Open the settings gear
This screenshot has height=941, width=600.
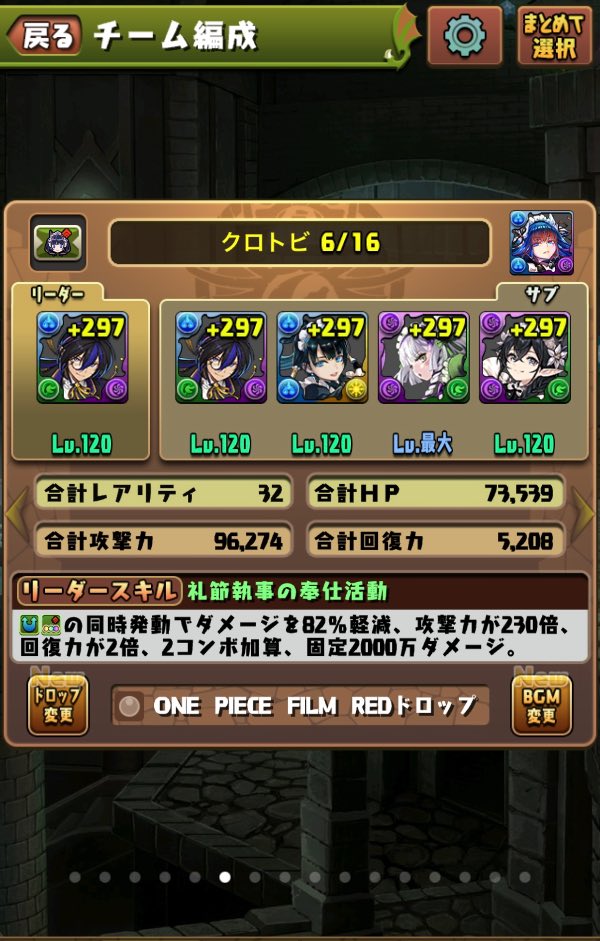coord(464,36)
